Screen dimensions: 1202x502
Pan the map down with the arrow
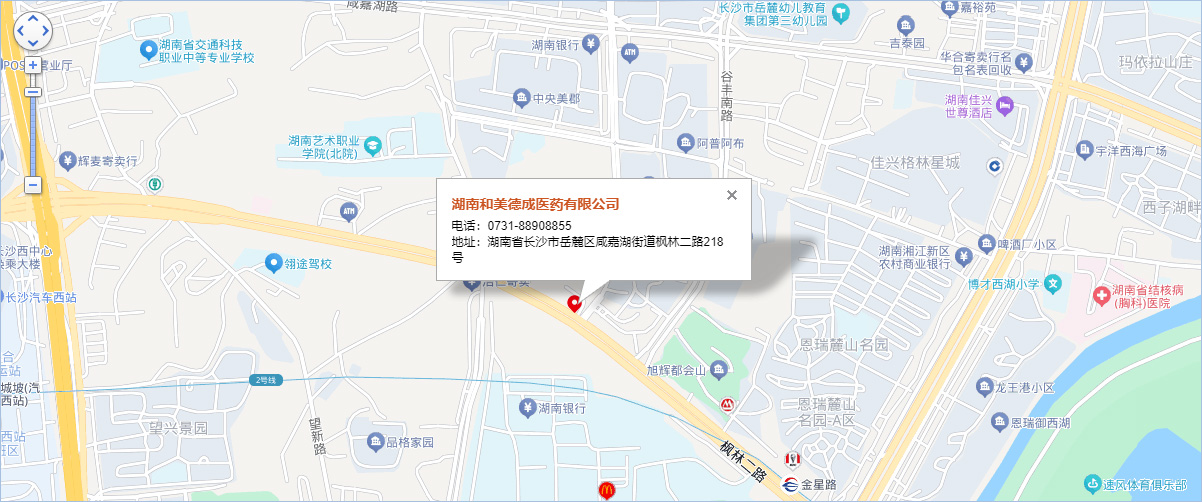[x=32, y=43]
